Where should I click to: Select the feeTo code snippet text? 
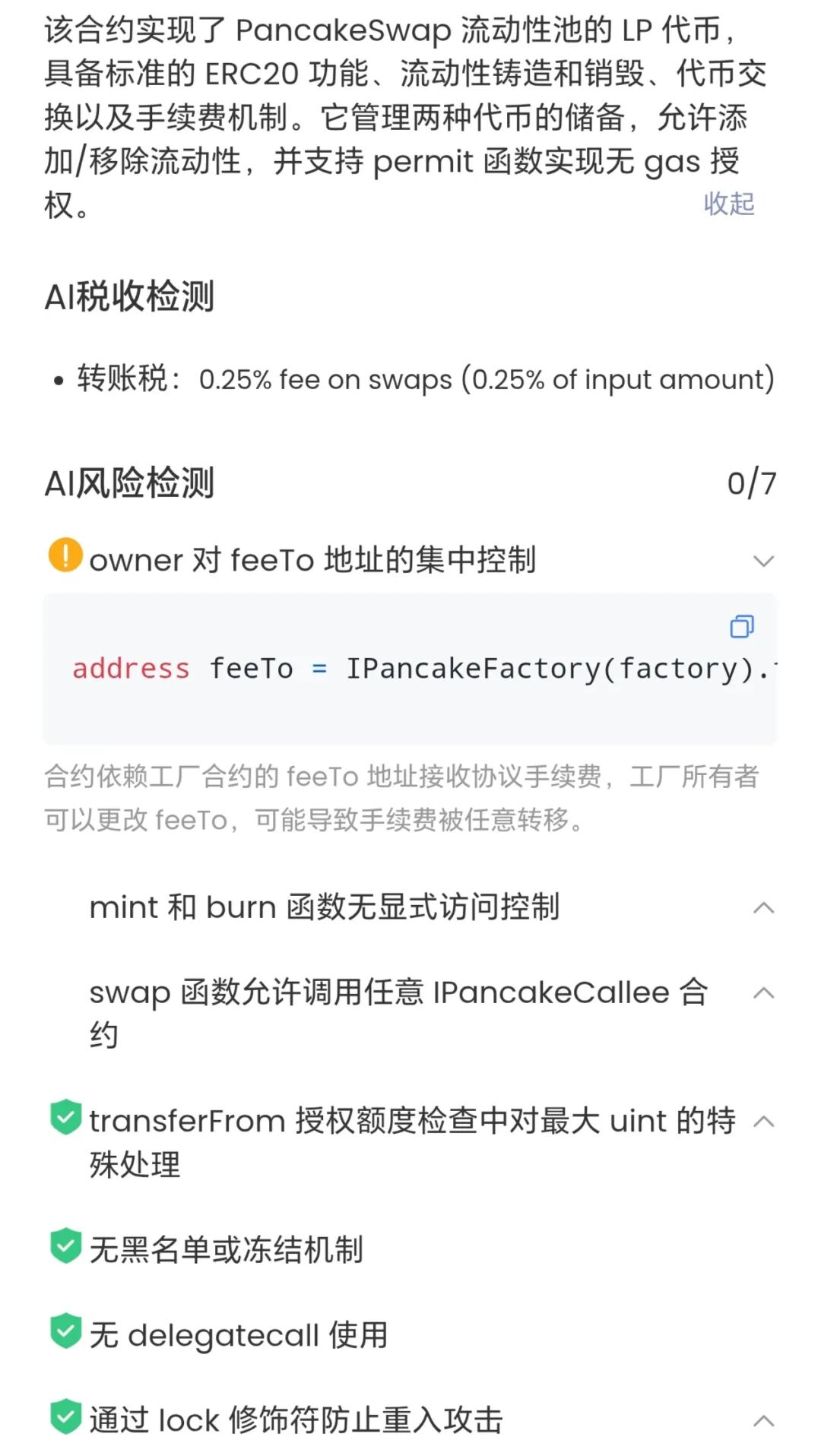tap(410, 669)
